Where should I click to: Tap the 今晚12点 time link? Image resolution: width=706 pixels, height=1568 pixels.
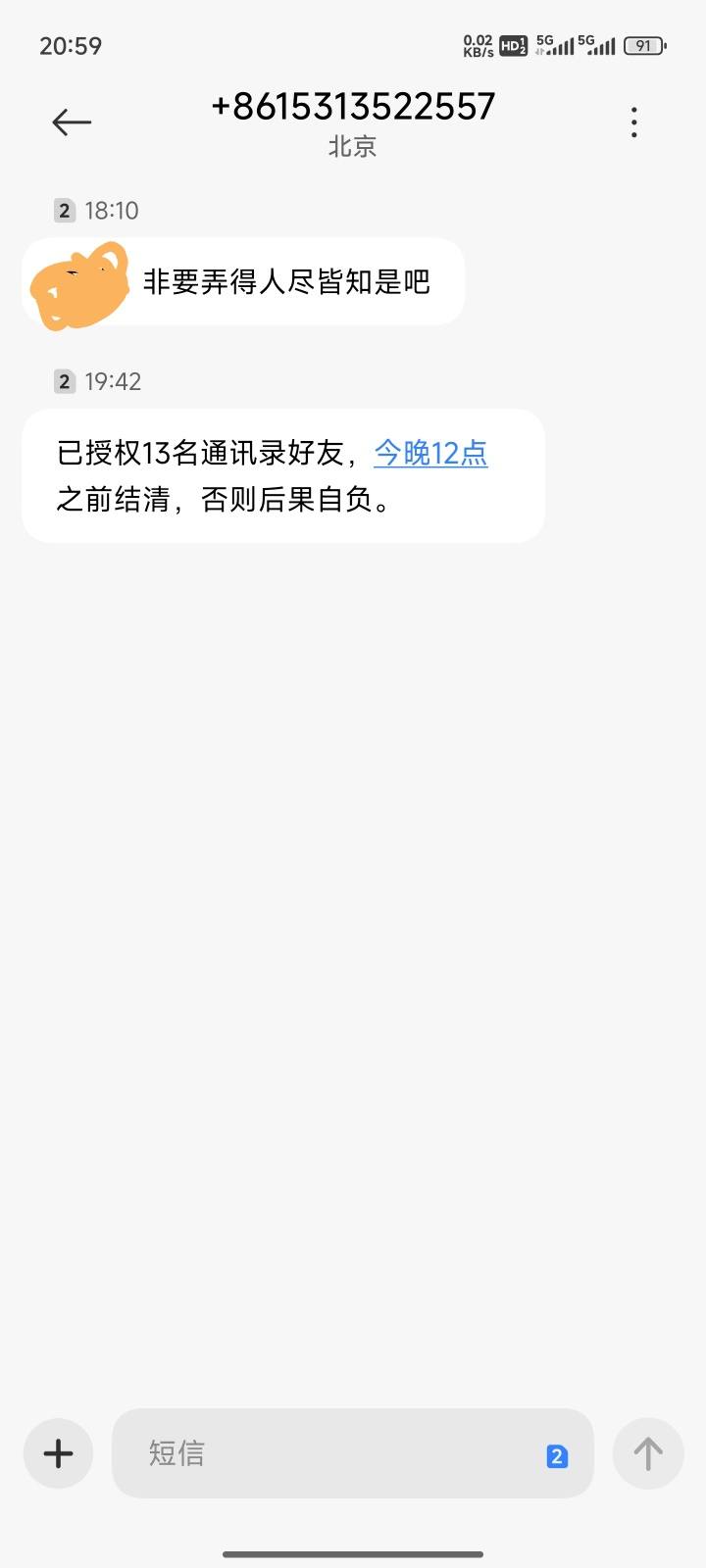coord(431,453)
